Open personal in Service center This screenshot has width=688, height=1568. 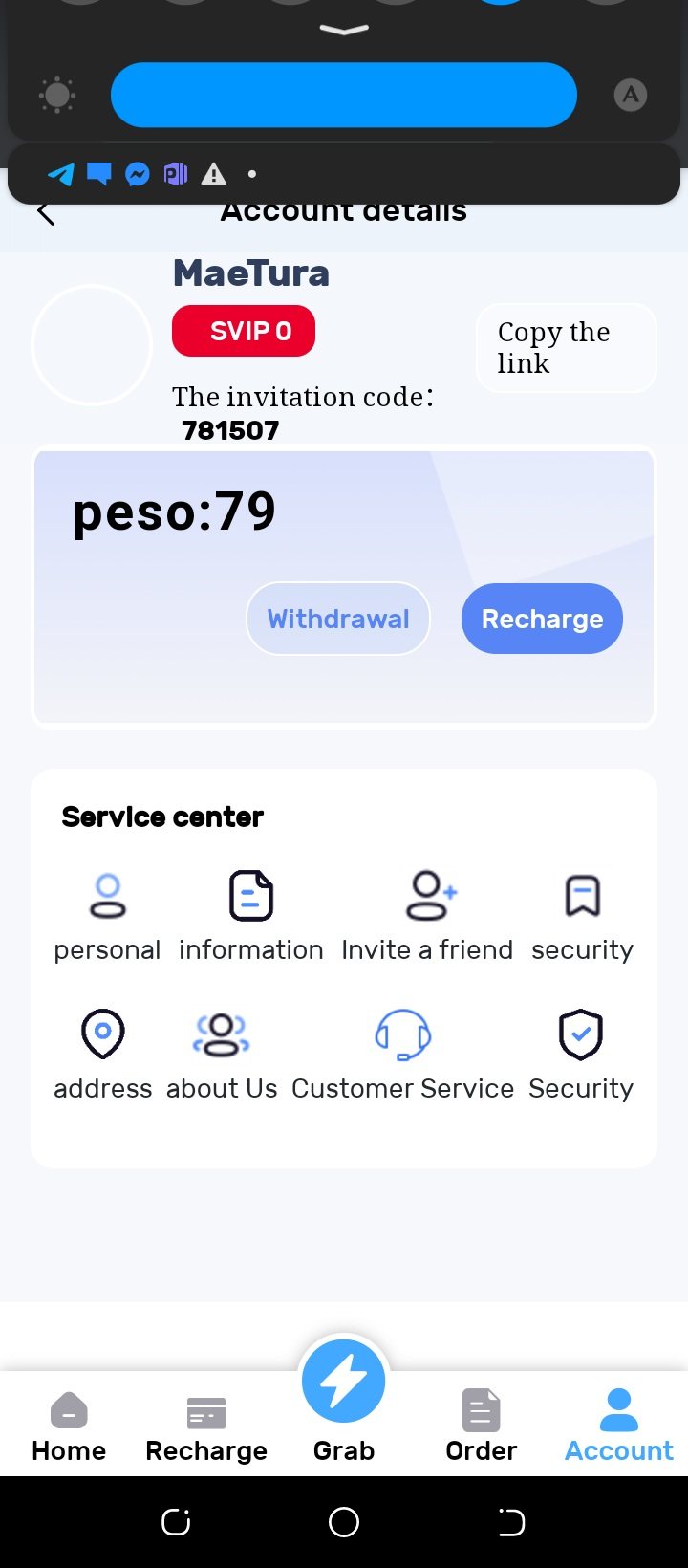(x=107, y=916)
